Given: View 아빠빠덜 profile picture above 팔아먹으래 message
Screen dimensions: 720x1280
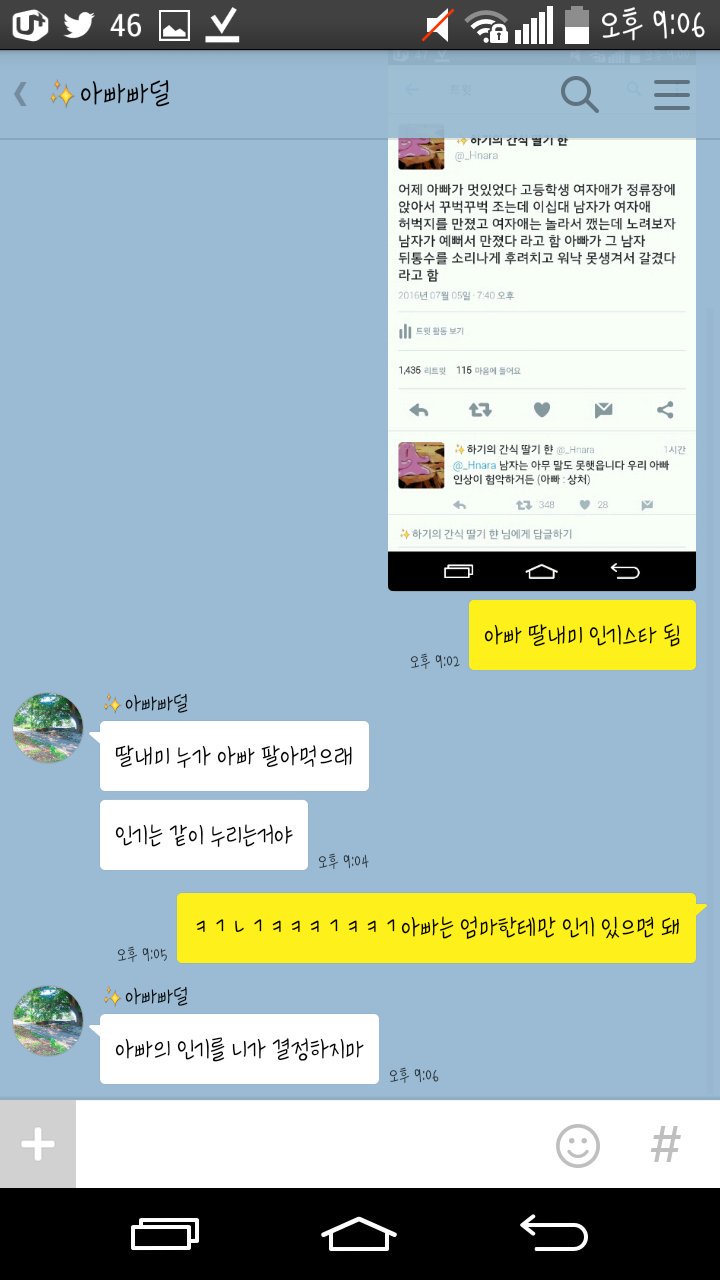Looking at the screenshot, I should click(48, 728).
